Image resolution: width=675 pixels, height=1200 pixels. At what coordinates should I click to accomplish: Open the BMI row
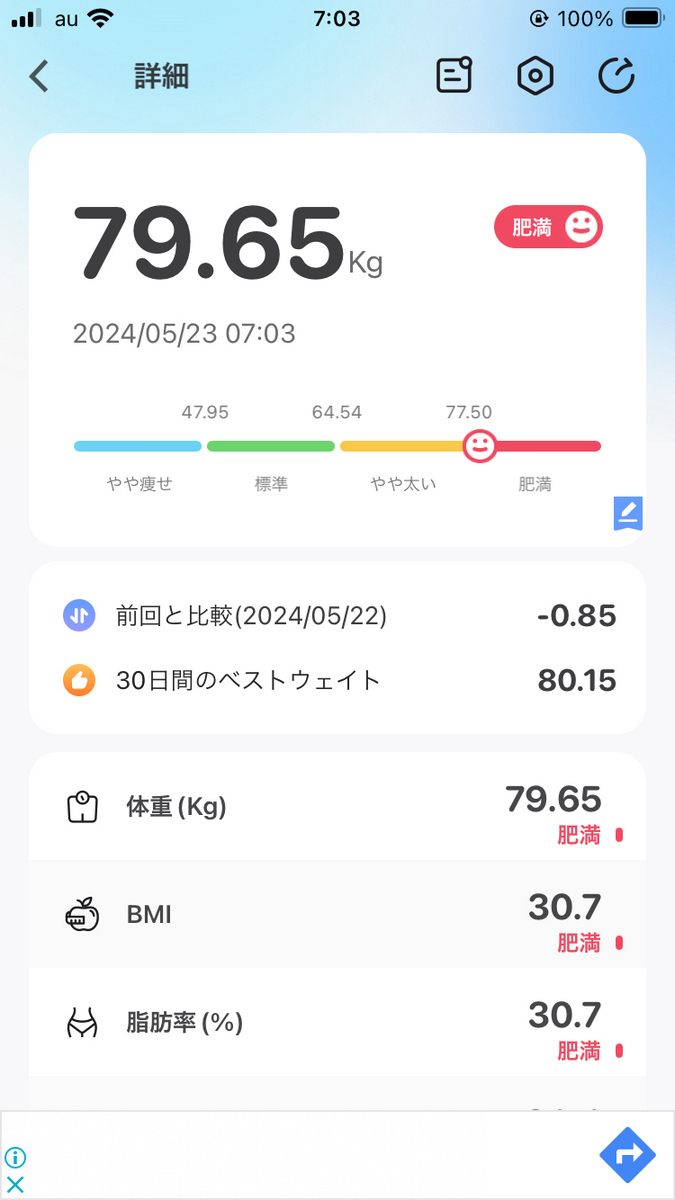[337, 914]
